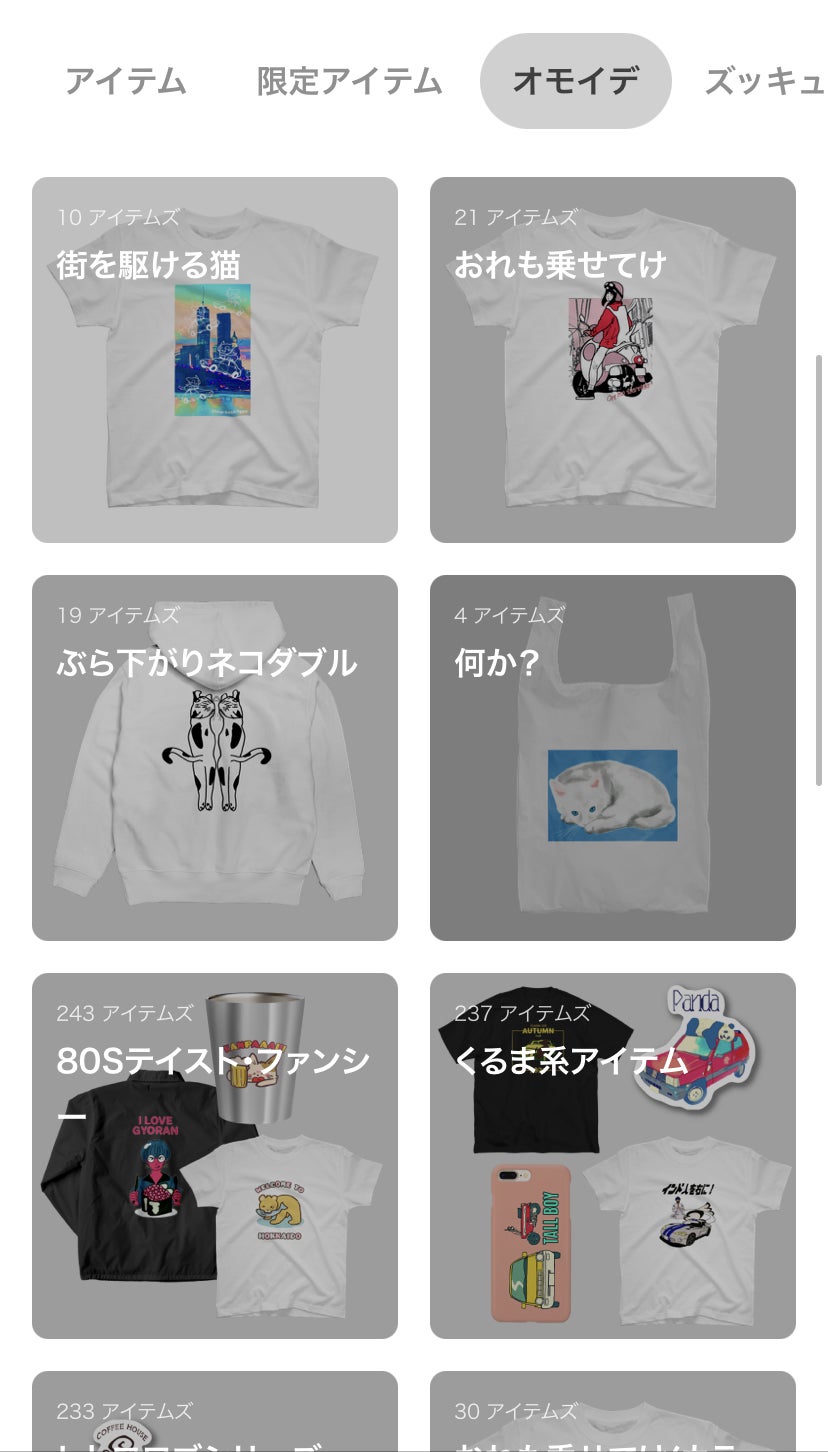Select the オモイデ tab
Viewport: 828px width, 1452px height.
click(x=575, y=81)
